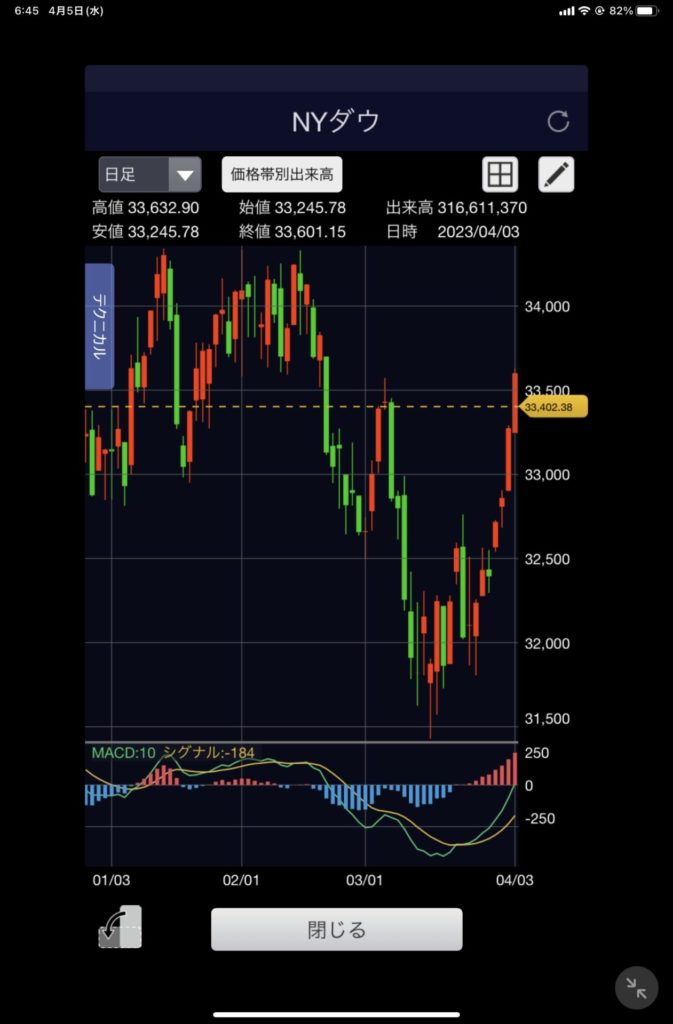673x1024 pixels.
Task: Open the pencil drawing tool
Action: click(x=556, y=175)
